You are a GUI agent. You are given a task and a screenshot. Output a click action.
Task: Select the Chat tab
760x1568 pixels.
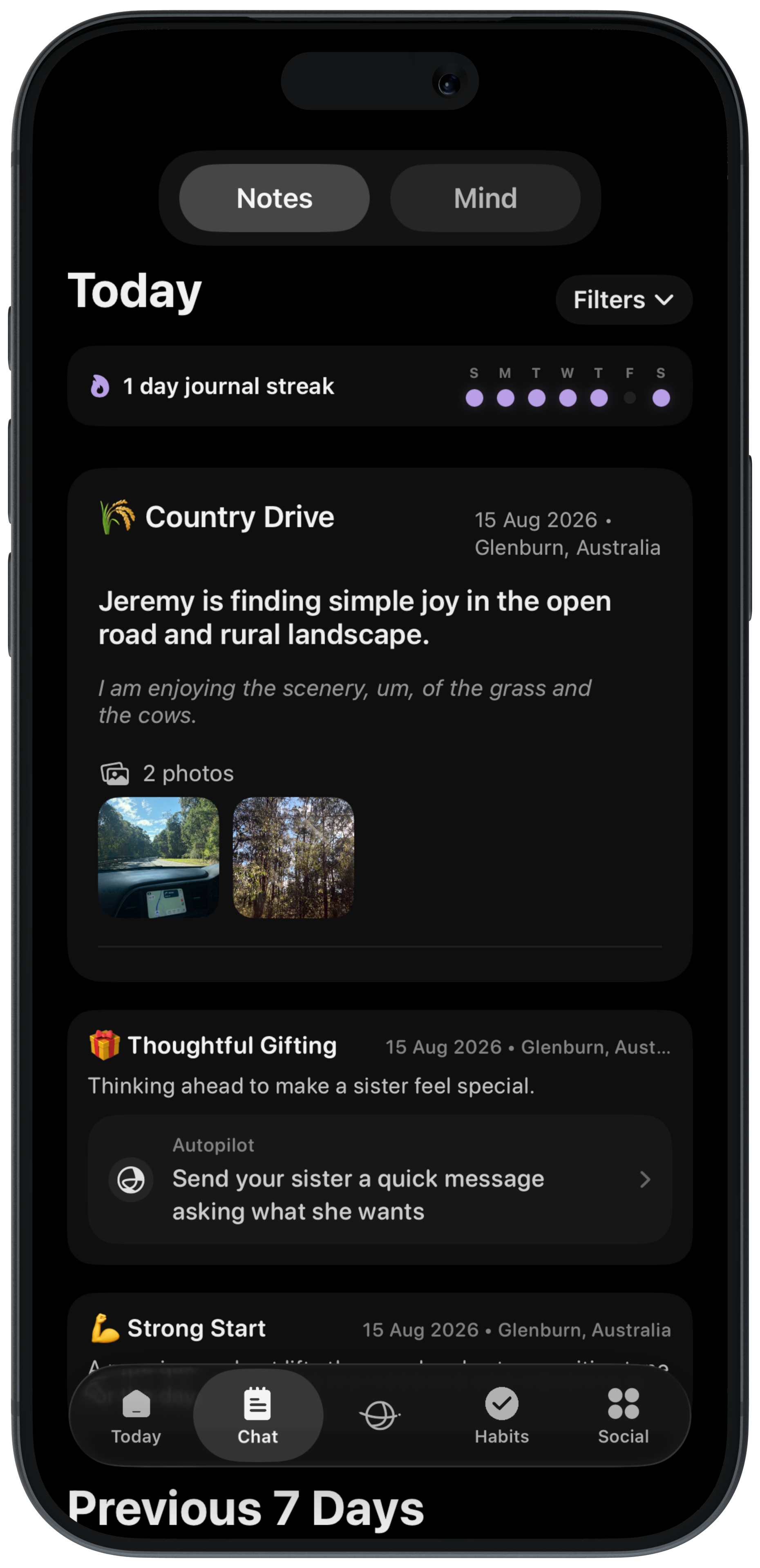click(257, 1416)
